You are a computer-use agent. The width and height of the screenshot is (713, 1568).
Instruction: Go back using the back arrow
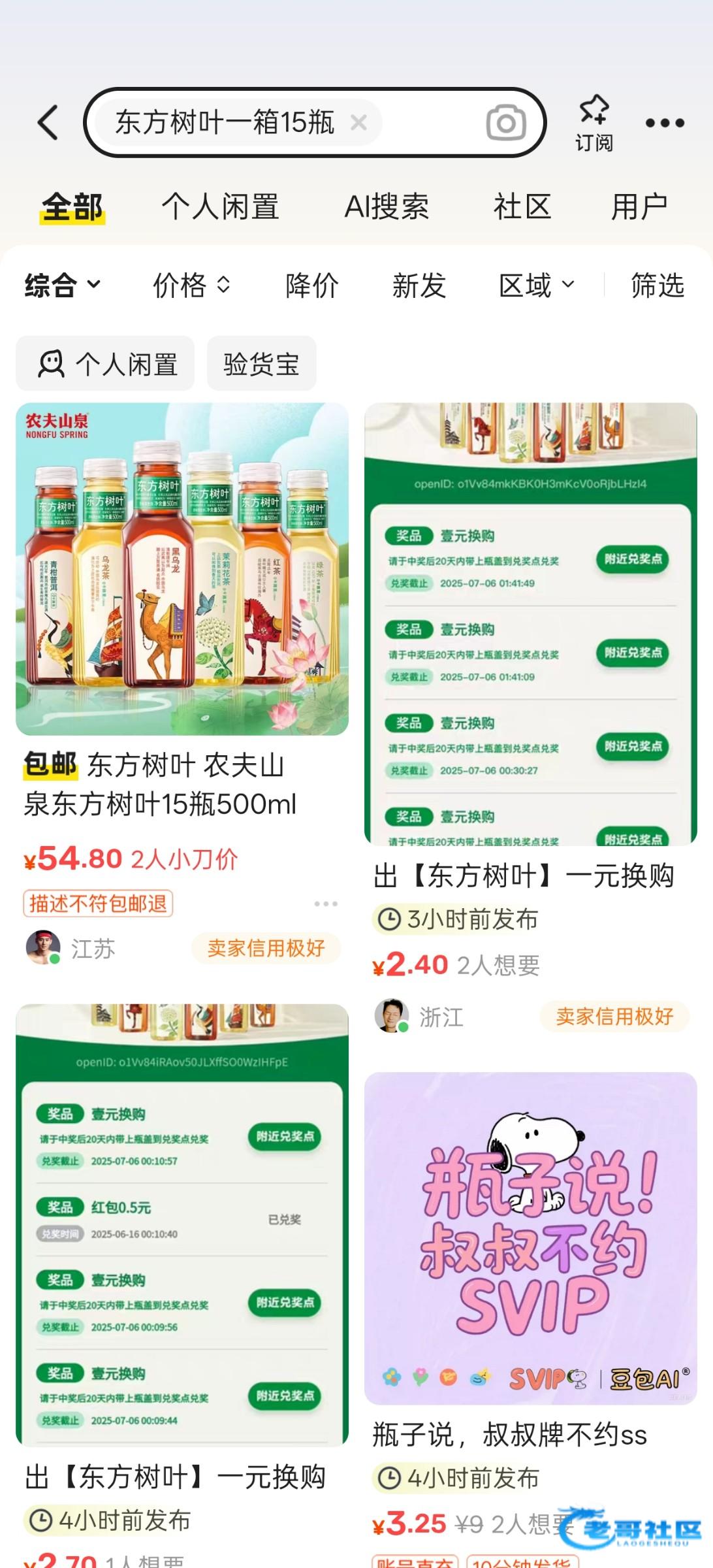(48, 123)
